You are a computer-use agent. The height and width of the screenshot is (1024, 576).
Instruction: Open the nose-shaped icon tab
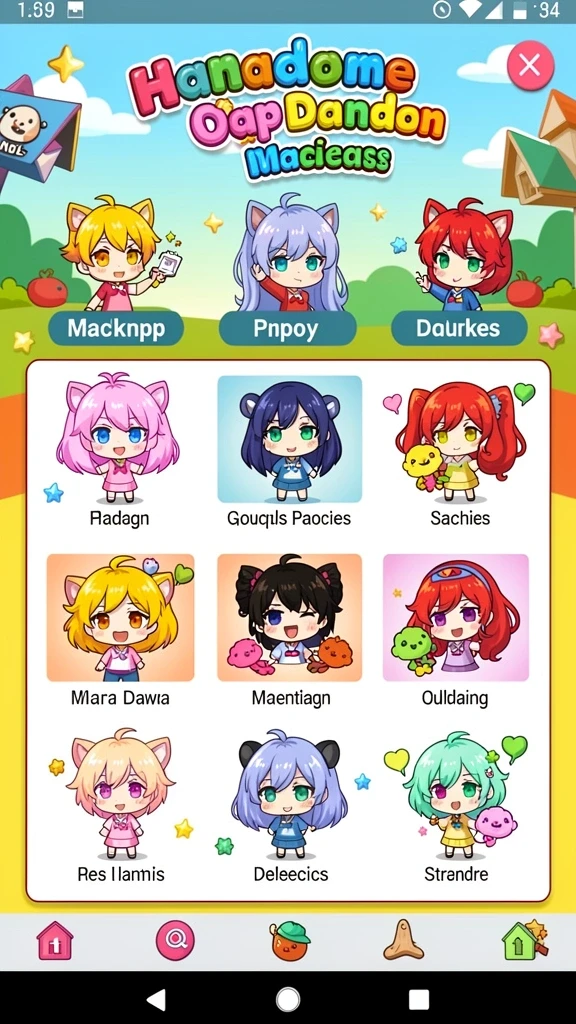pos(403,939)
